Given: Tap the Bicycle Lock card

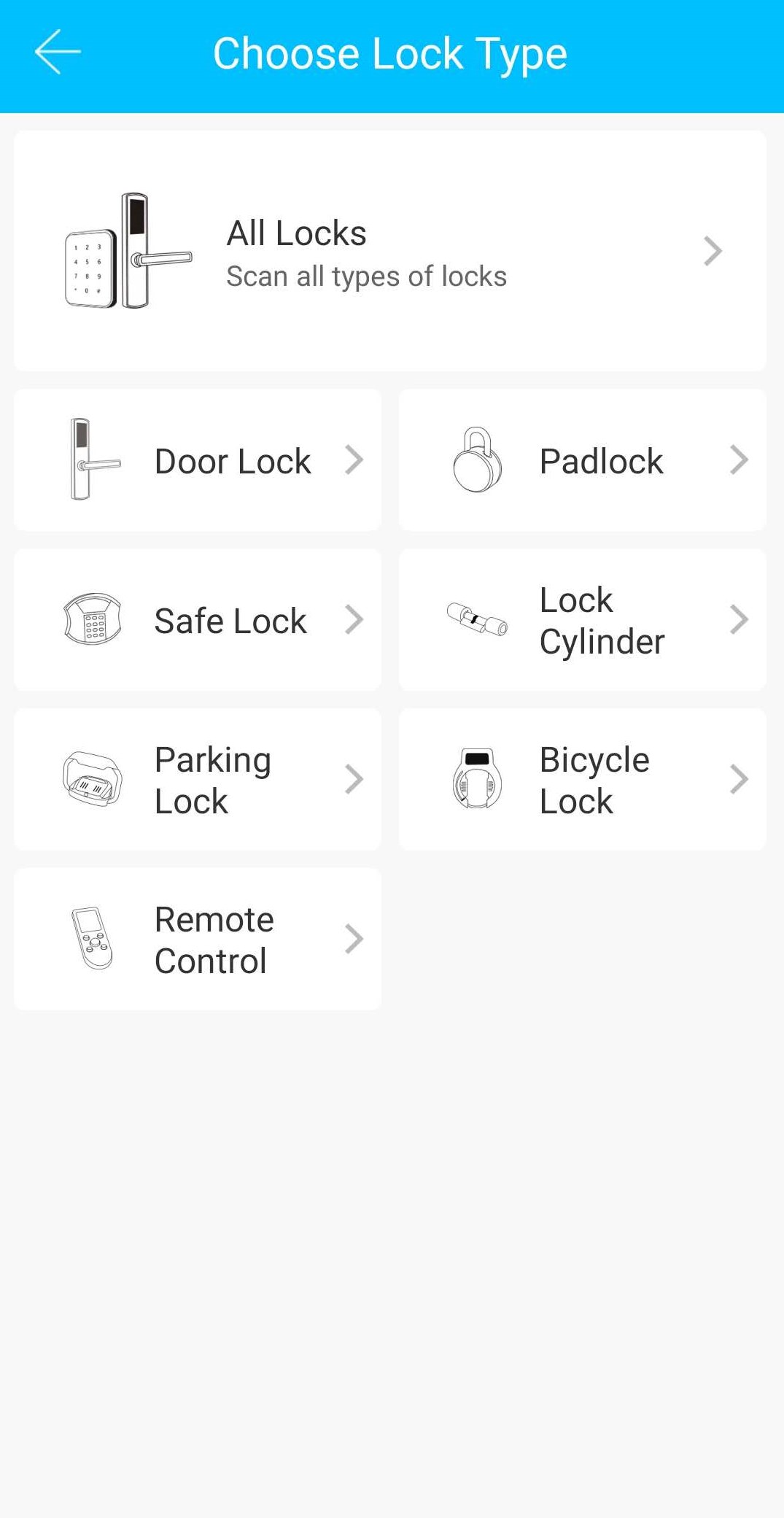Looking at the screenshot, I should click(x=582, y=780).
